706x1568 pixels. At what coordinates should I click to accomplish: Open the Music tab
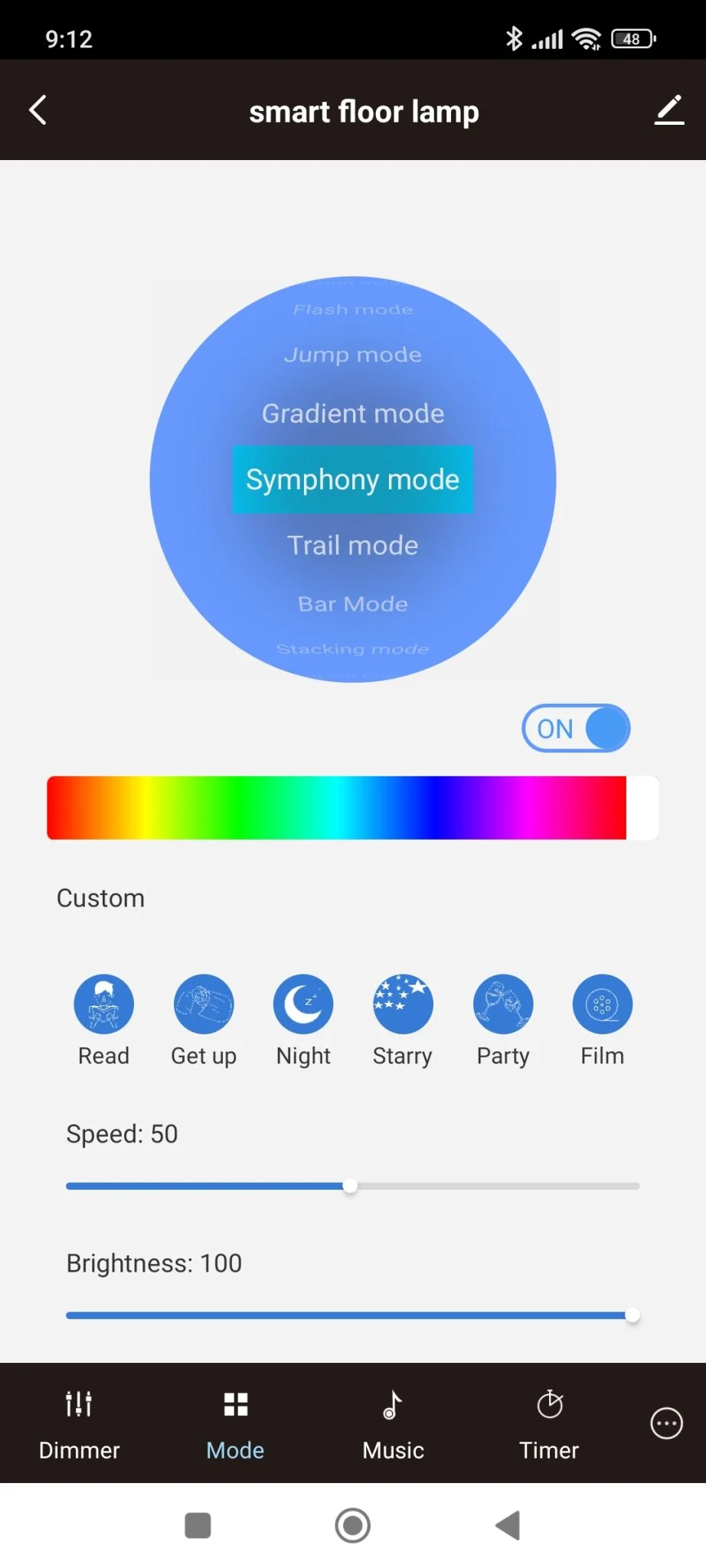coord(393,1423)
